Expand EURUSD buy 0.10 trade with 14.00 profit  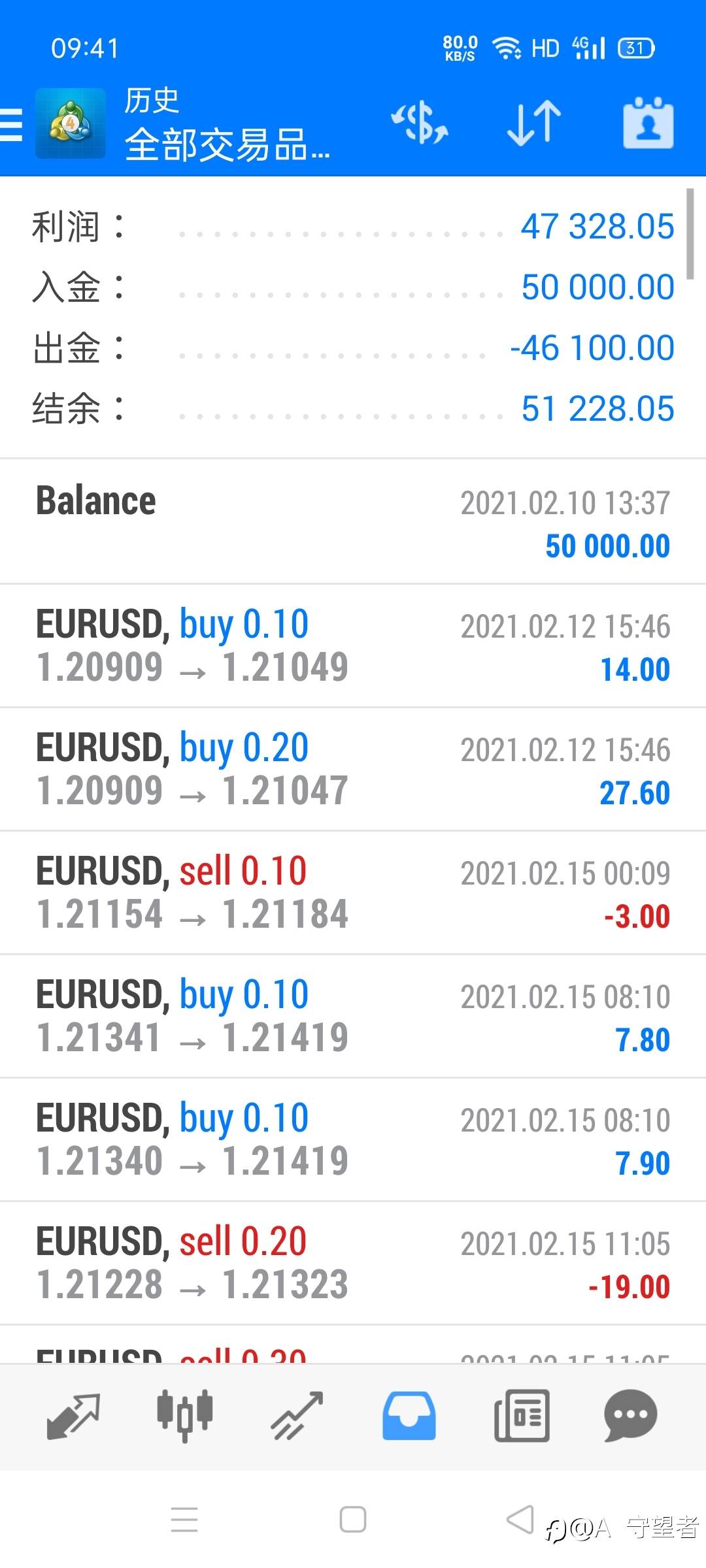tap(353, 645)
